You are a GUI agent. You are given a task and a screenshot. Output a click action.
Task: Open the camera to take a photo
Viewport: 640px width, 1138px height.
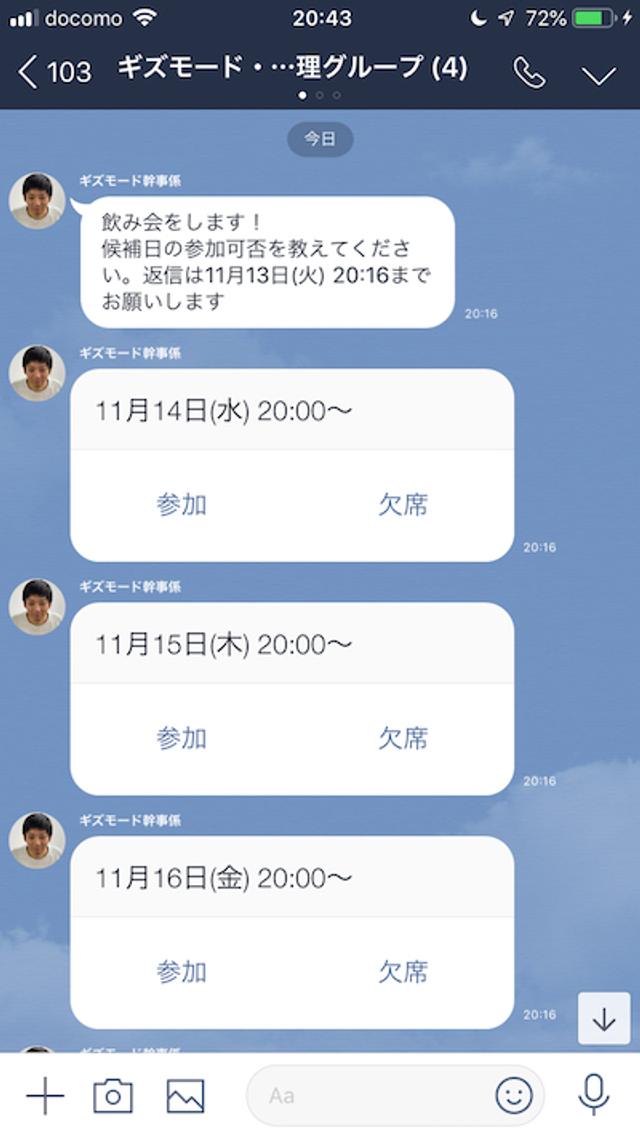tap(113, 1097)
